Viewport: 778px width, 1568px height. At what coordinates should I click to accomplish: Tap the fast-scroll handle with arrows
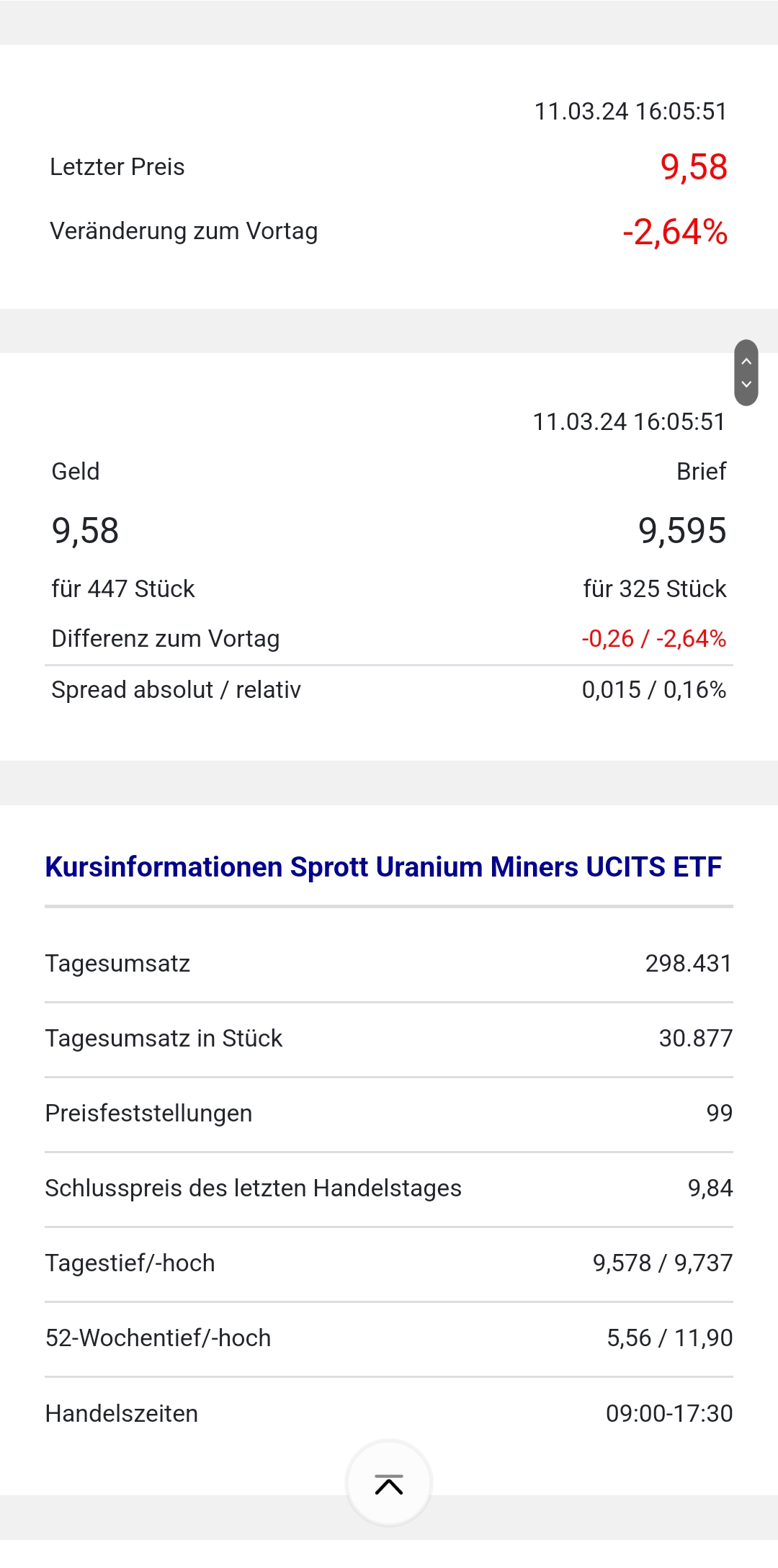pyautogui.click(x=746, y=372)
